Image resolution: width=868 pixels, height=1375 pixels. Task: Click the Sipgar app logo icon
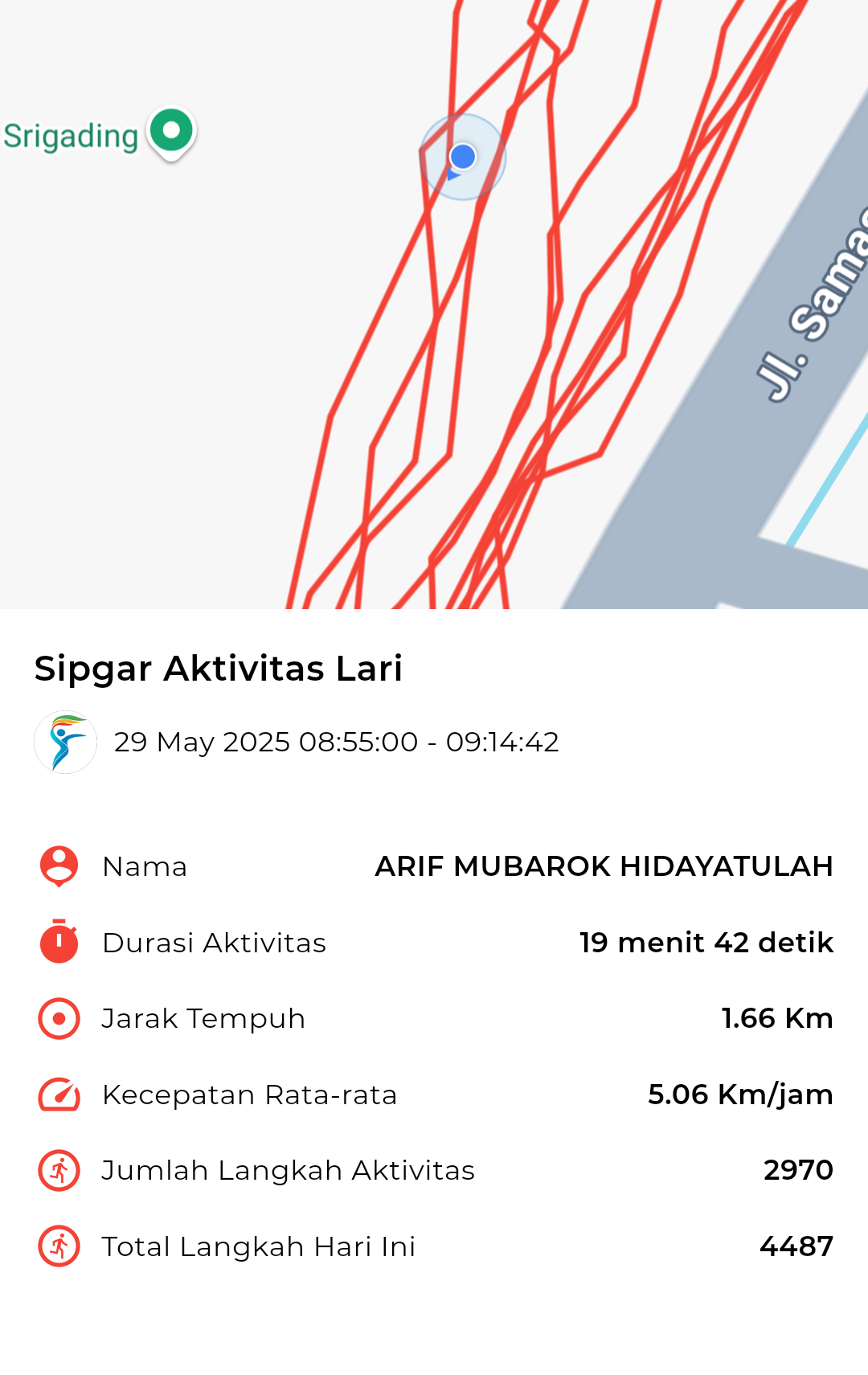pyautogui.click(x=65, y=742)
